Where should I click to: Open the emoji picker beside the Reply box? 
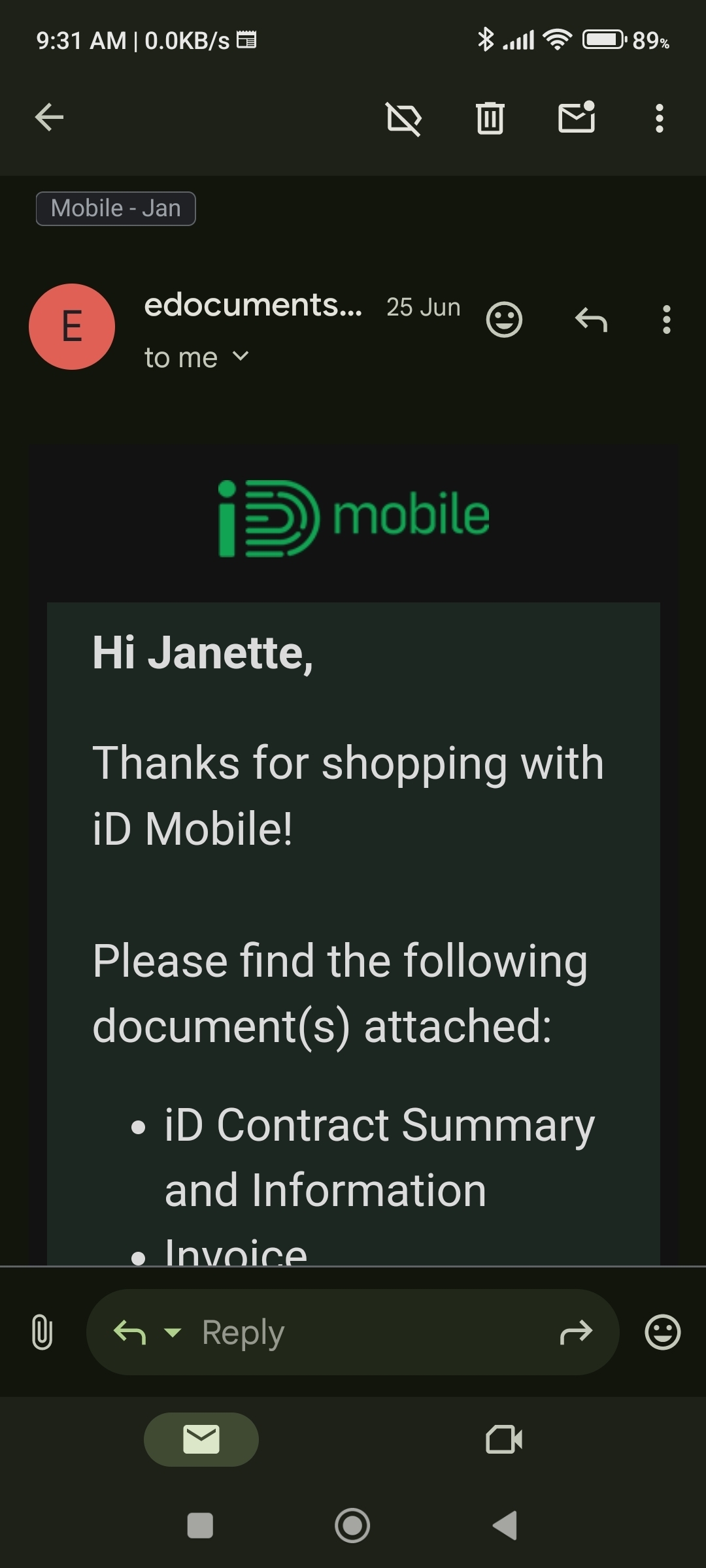(x=662, y=1332)
